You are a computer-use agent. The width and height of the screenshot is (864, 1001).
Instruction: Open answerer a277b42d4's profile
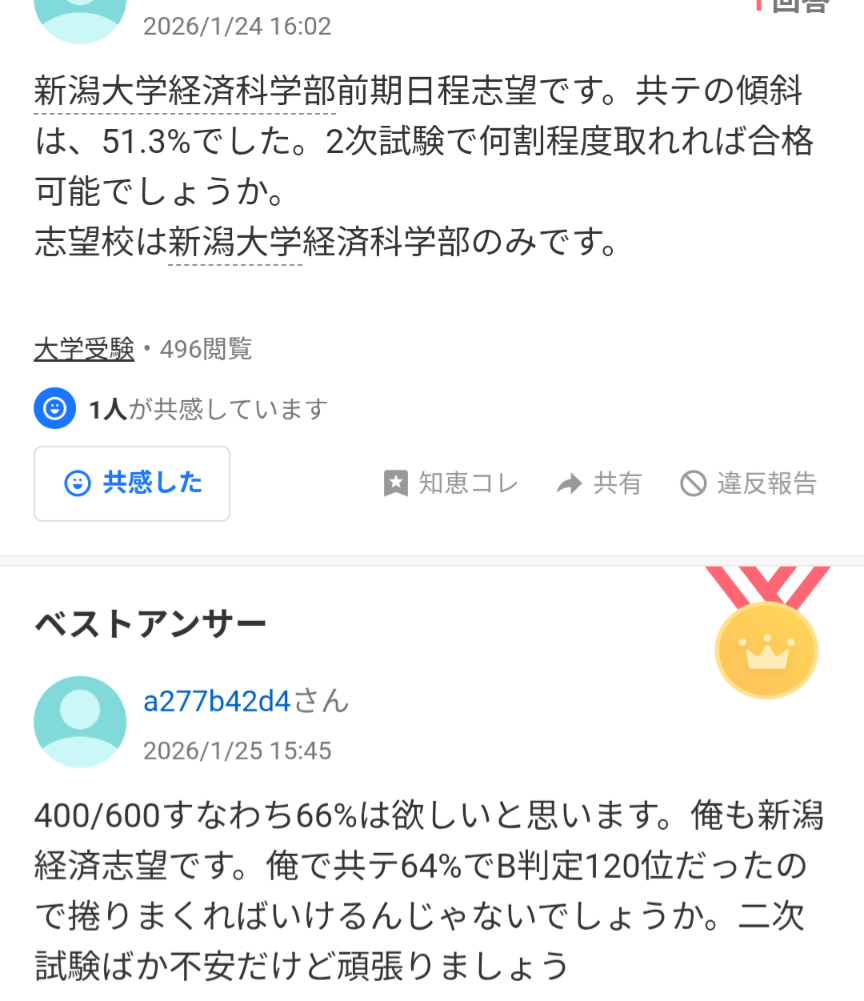pos(217,701)
